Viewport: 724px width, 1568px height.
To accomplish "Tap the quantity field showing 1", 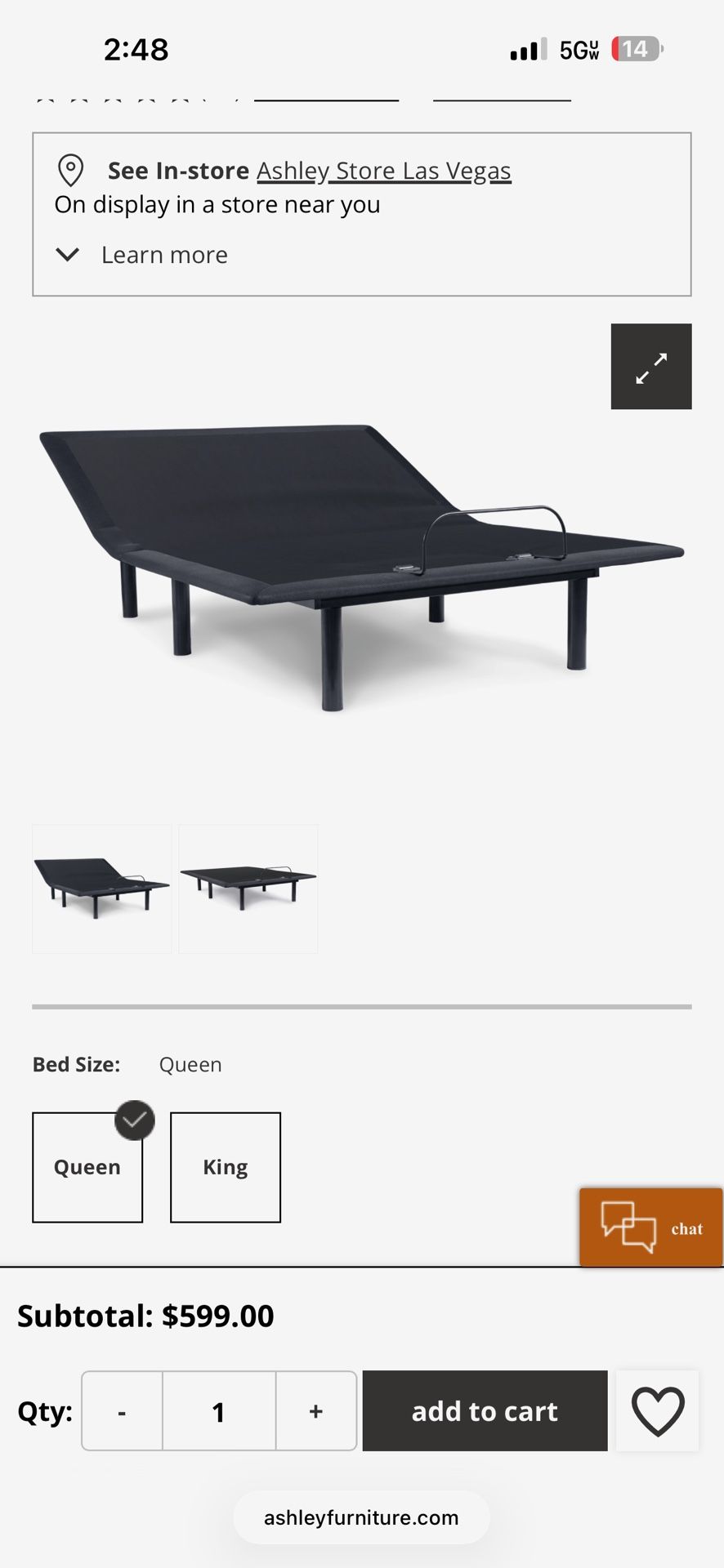I will pyautogui.click(x=219, y=1411).
